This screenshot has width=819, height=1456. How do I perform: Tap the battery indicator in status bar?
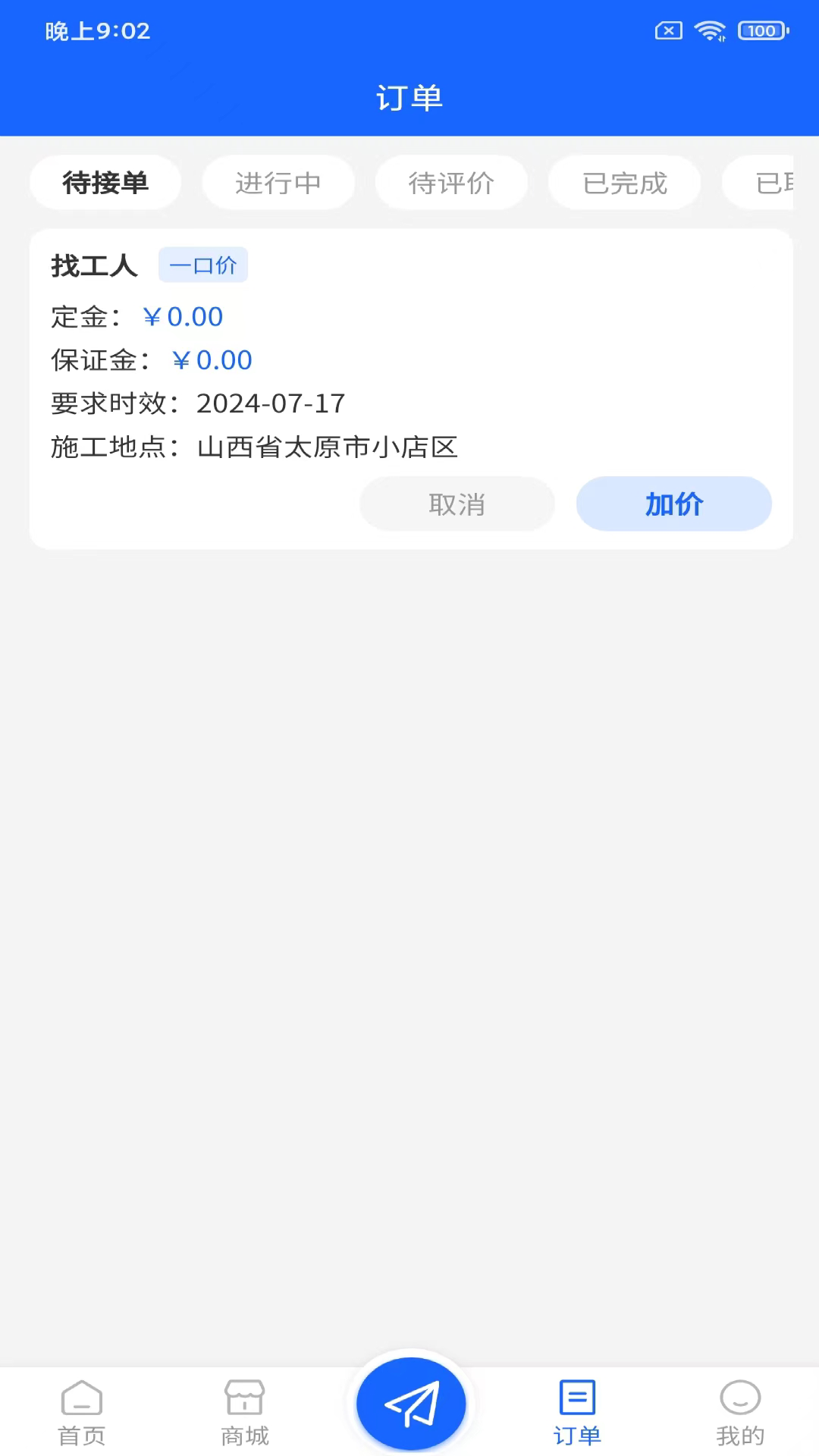click(761, 31)
